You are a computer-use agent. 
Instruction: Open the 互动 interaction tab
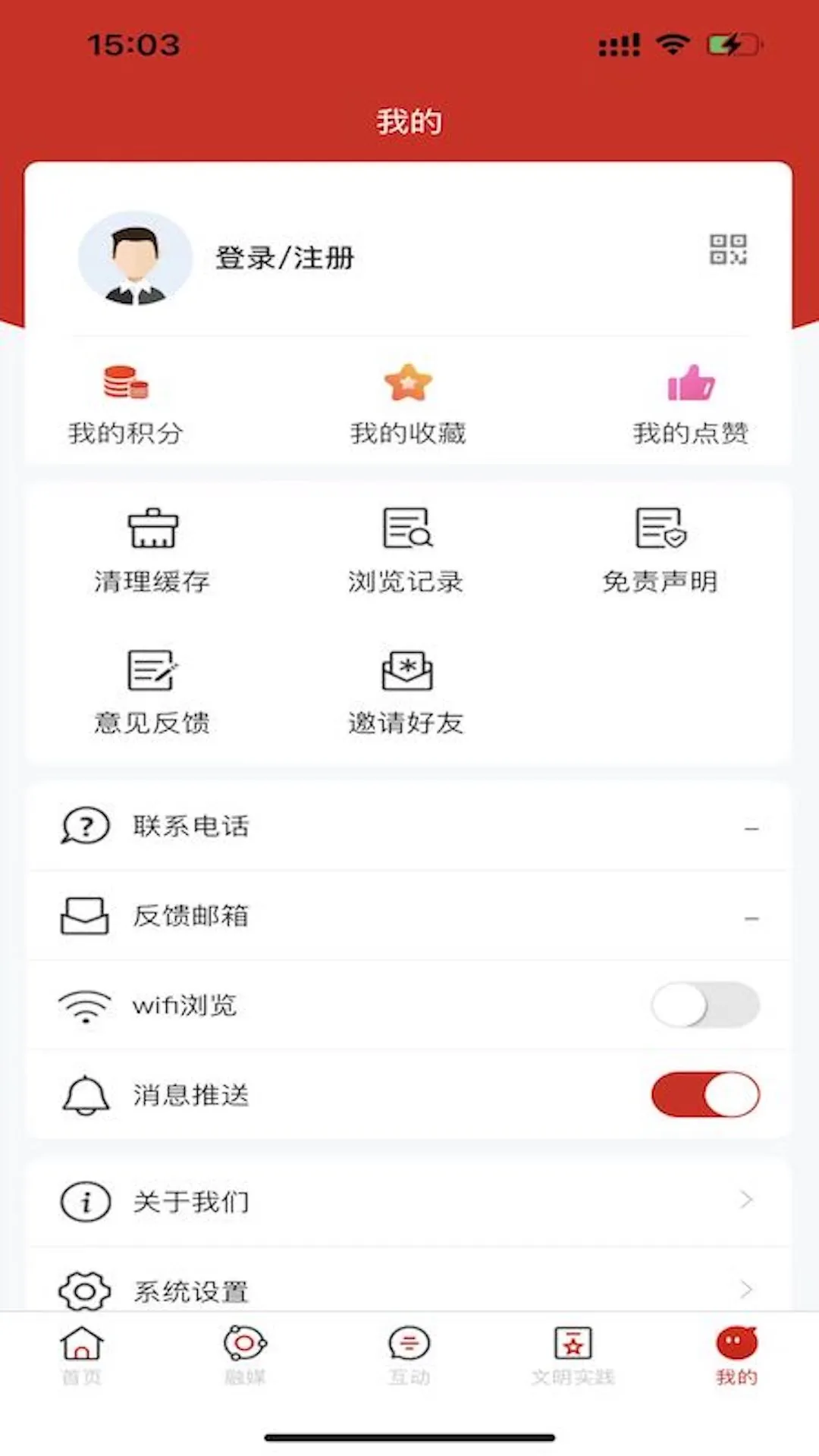click(408, 1354)
